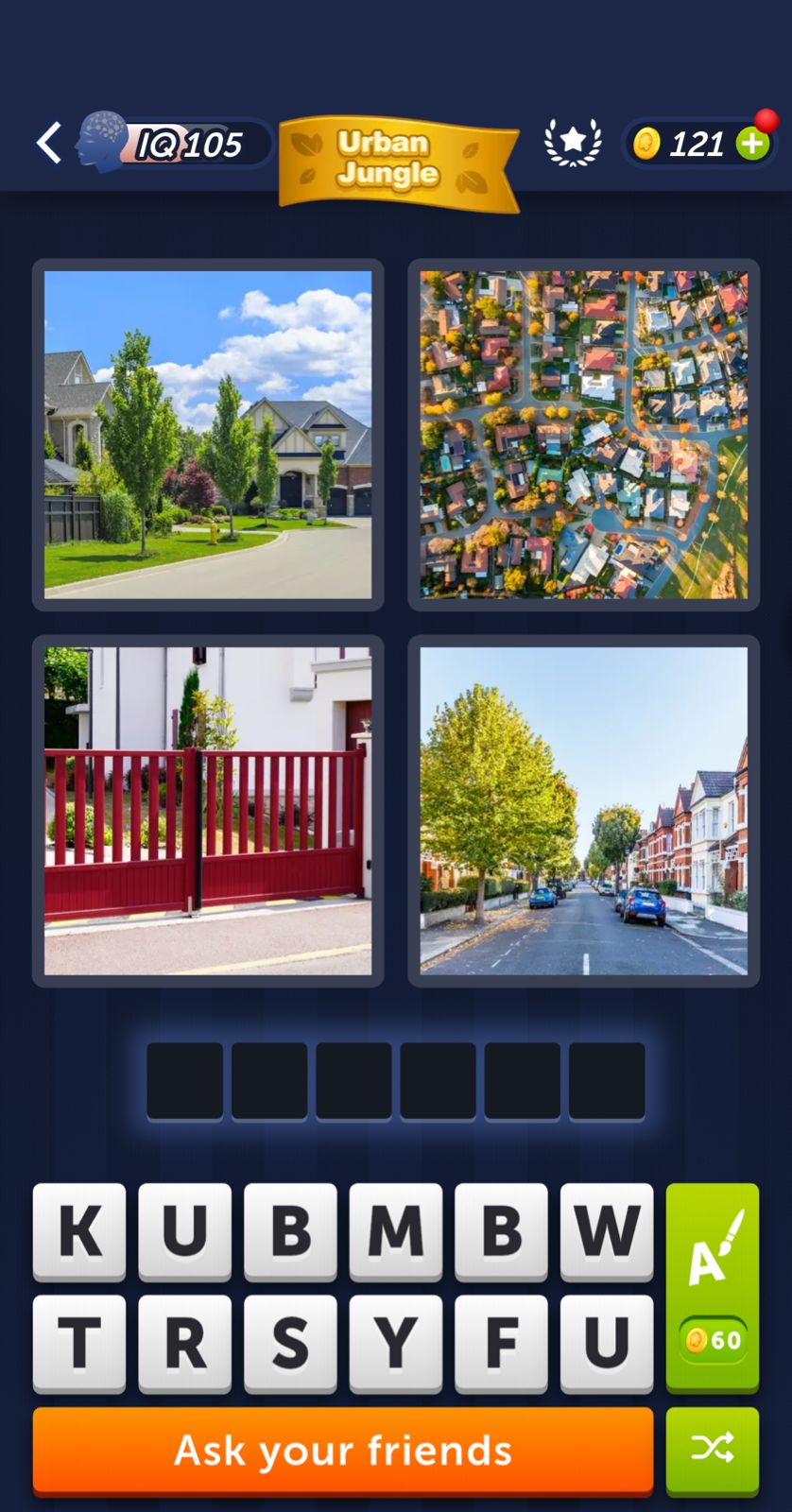Enlarge the tree-lined street picture
792x1512 pixels.
point(583,811)
